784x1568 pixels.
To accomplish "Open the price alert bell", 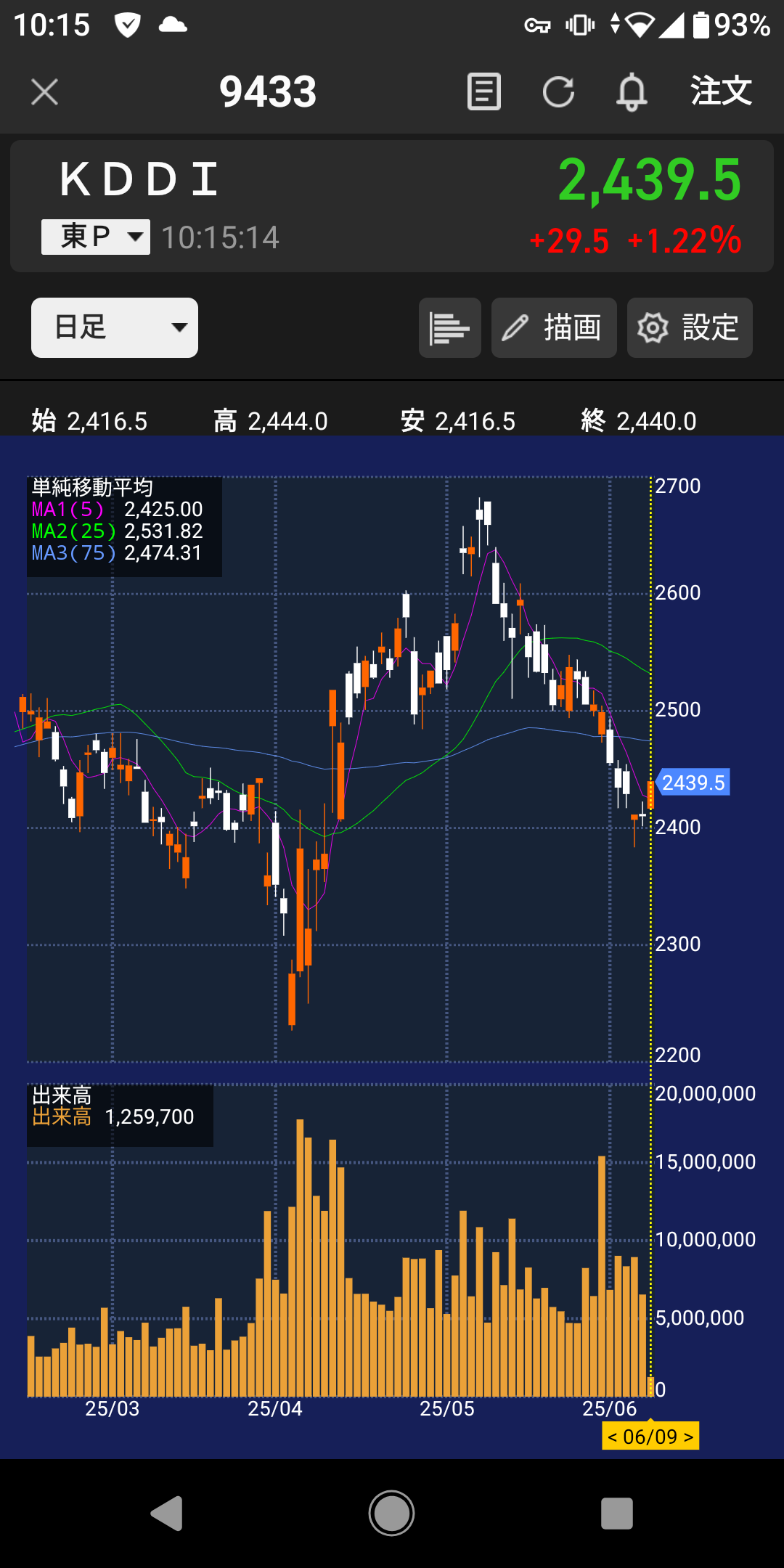I will coord(632,92).
